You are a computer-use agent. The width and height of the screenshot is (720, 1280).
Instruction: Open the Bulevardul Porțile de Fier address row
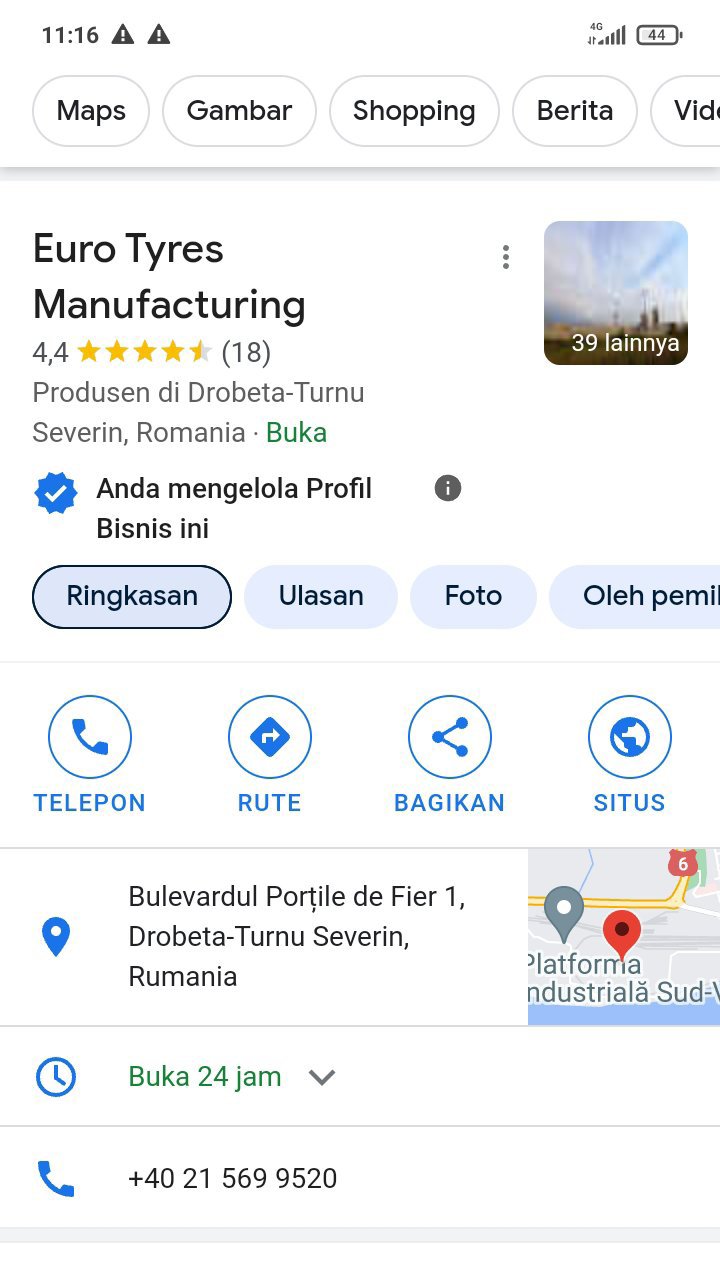point(296,937)
